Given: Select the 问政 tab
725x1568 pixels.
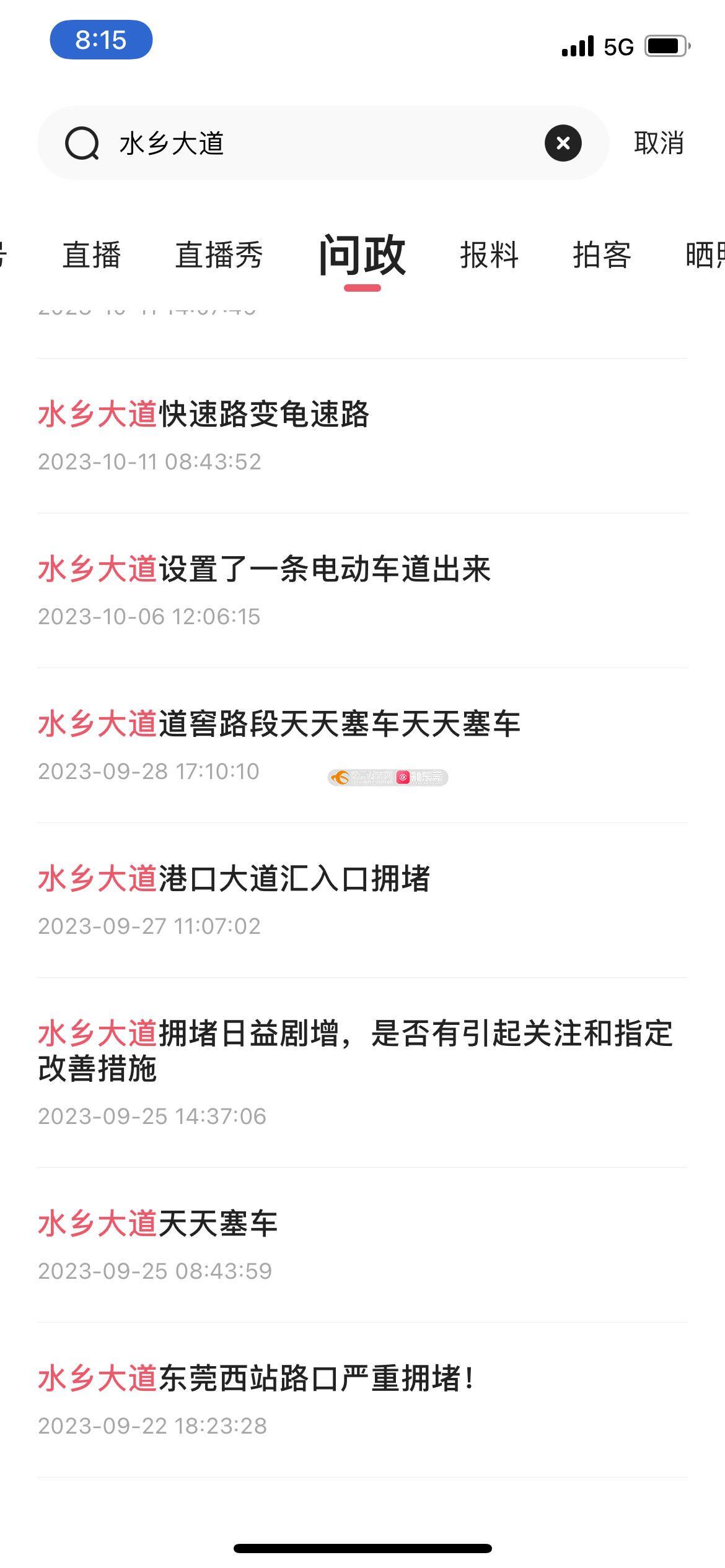Looking at the screenshot, I should tap(362, 255).
